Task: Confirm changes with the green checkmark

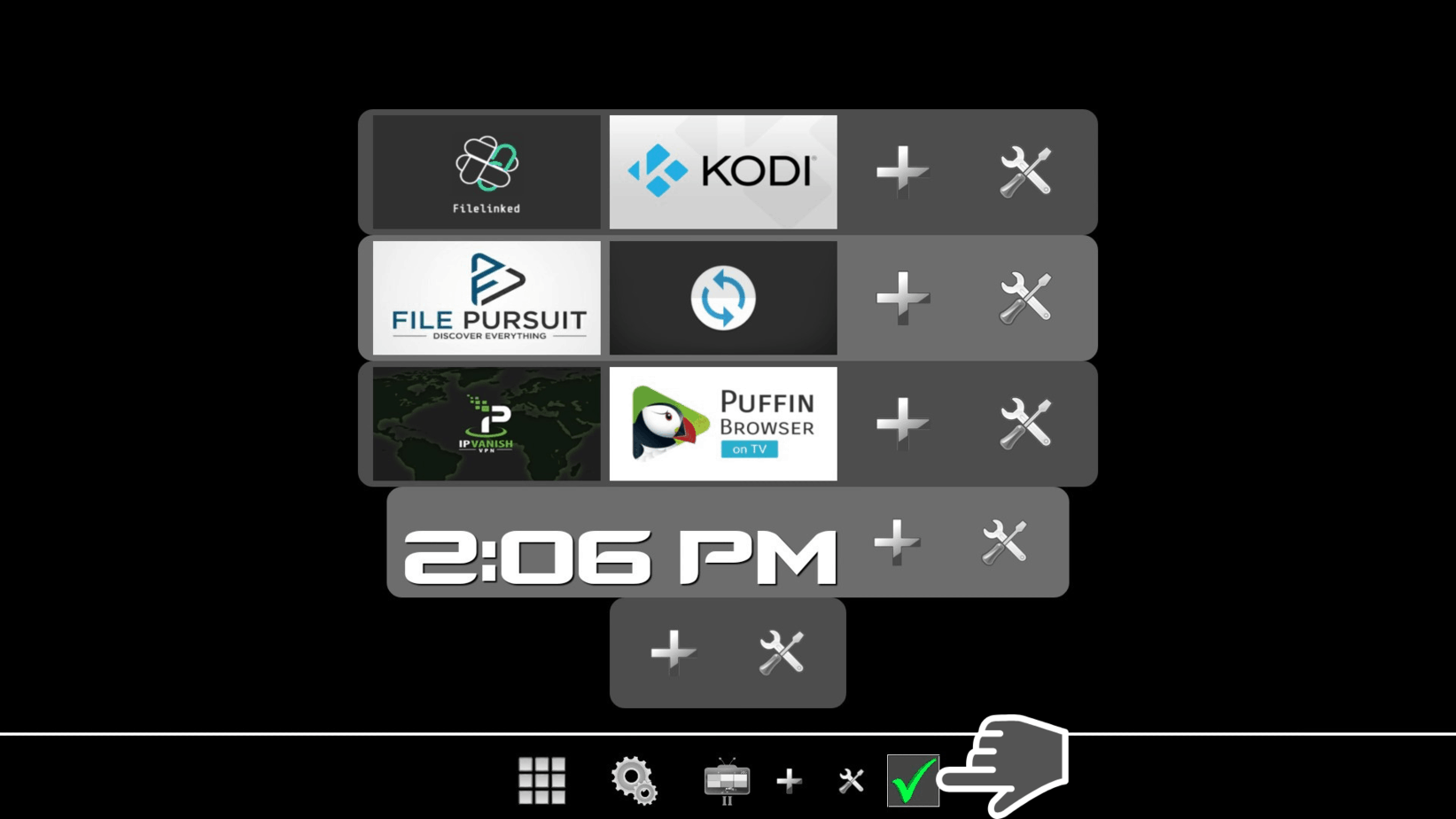Action: coord(913,780)
